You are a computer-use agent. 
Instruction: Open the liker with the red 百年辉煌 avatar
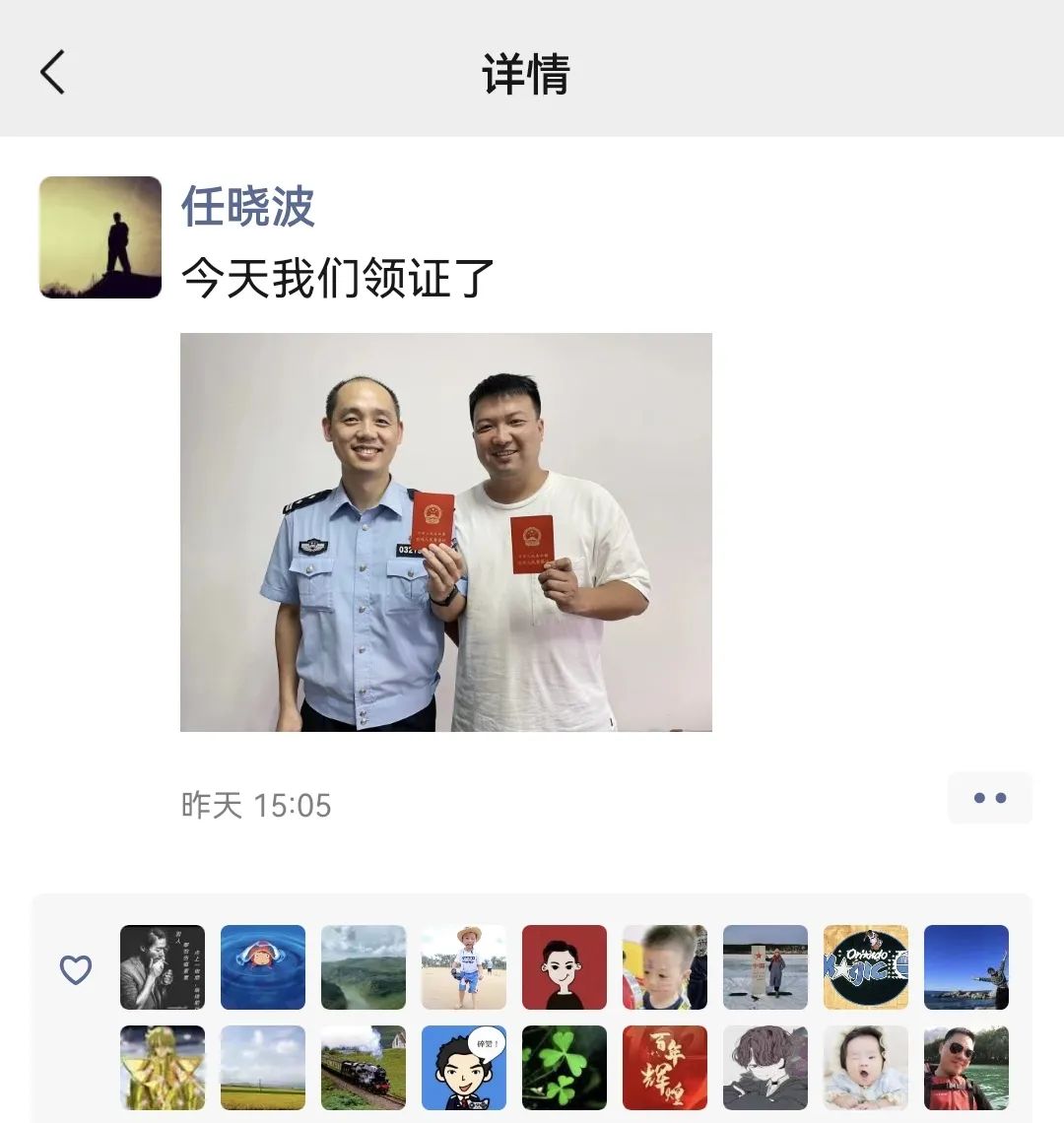[x=665, y=1067]
